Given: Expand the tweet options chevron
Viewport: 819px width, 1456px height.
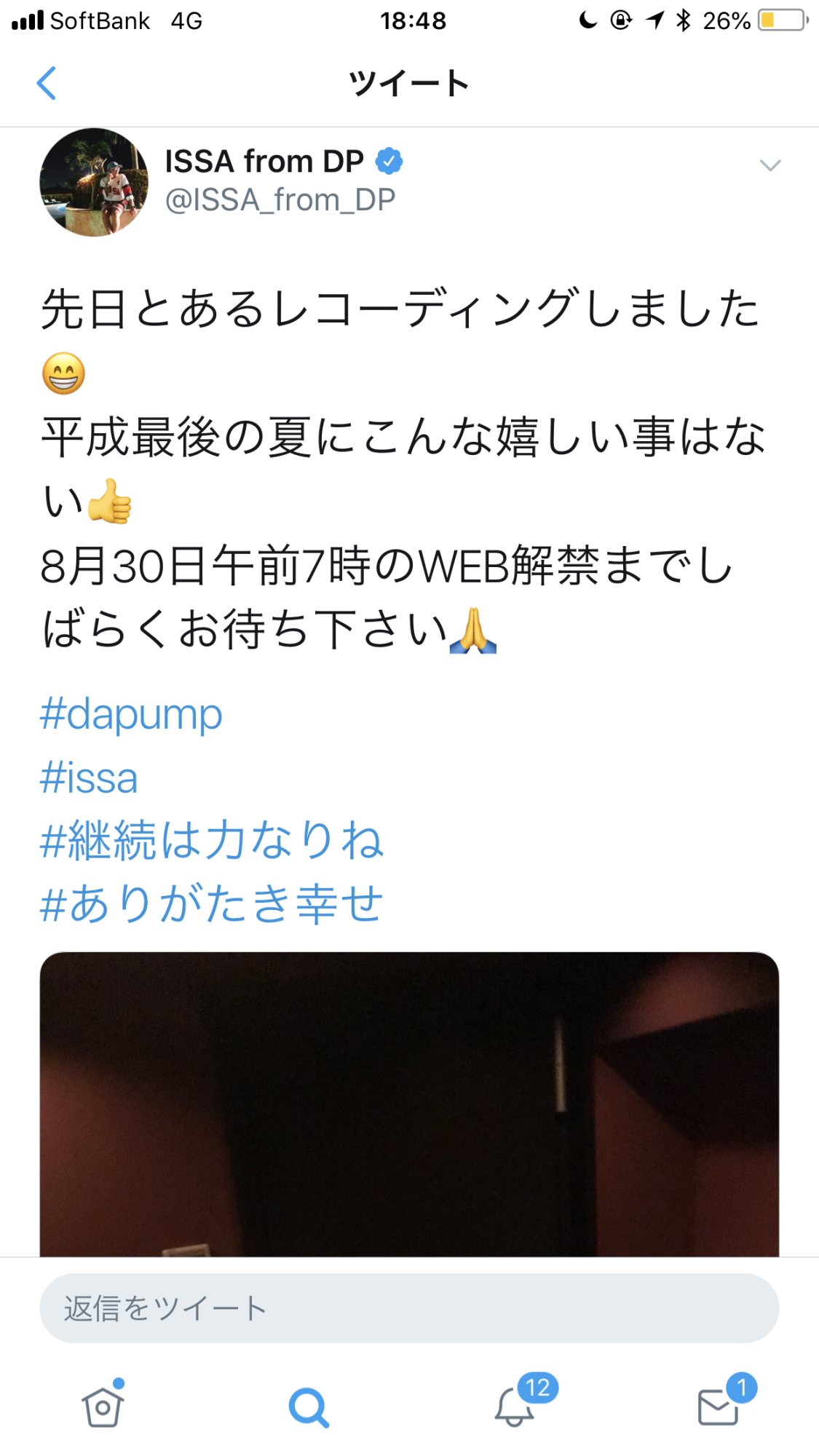Looking at the screenshot, I should pos(769,166).
